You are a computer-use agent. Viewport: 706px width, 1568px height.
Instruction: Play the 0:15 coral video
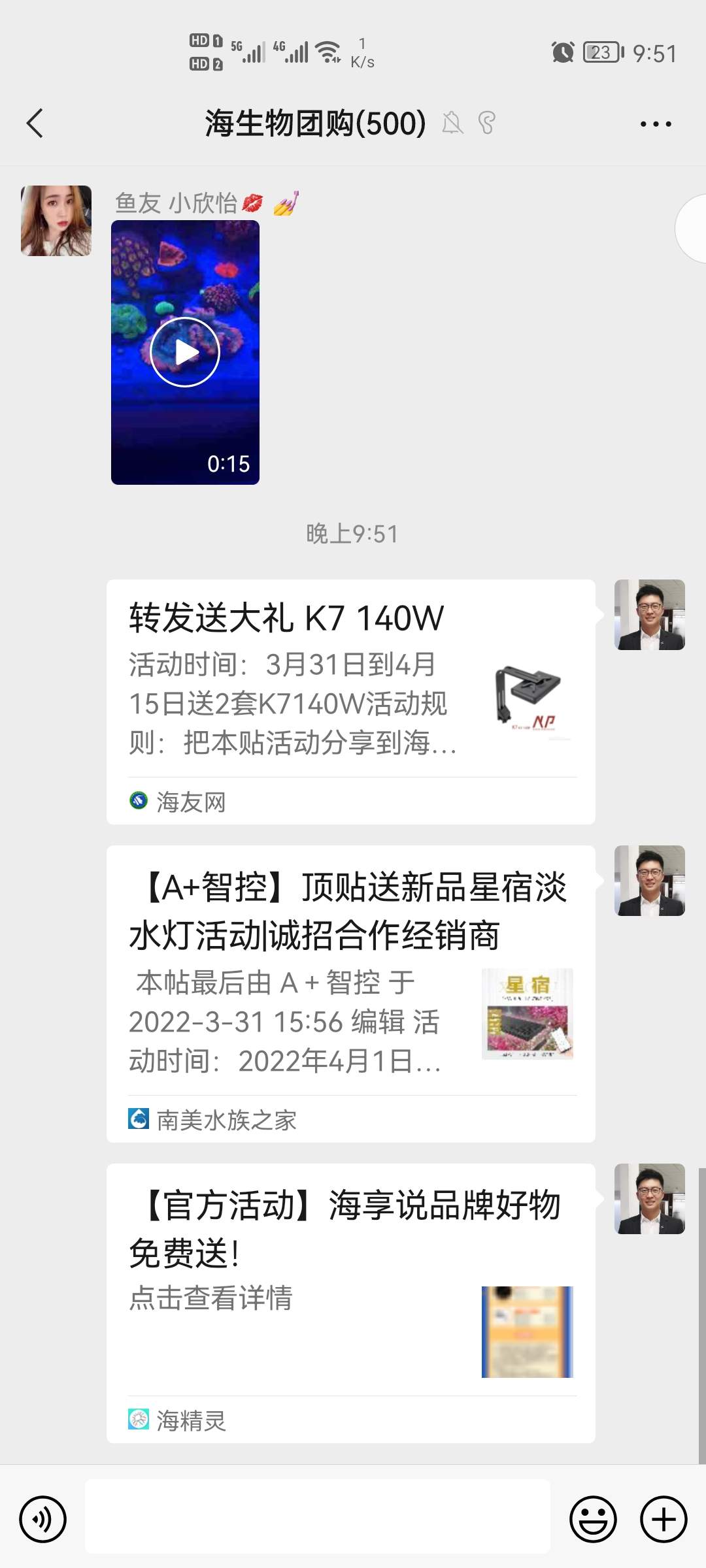coord(185,352)
